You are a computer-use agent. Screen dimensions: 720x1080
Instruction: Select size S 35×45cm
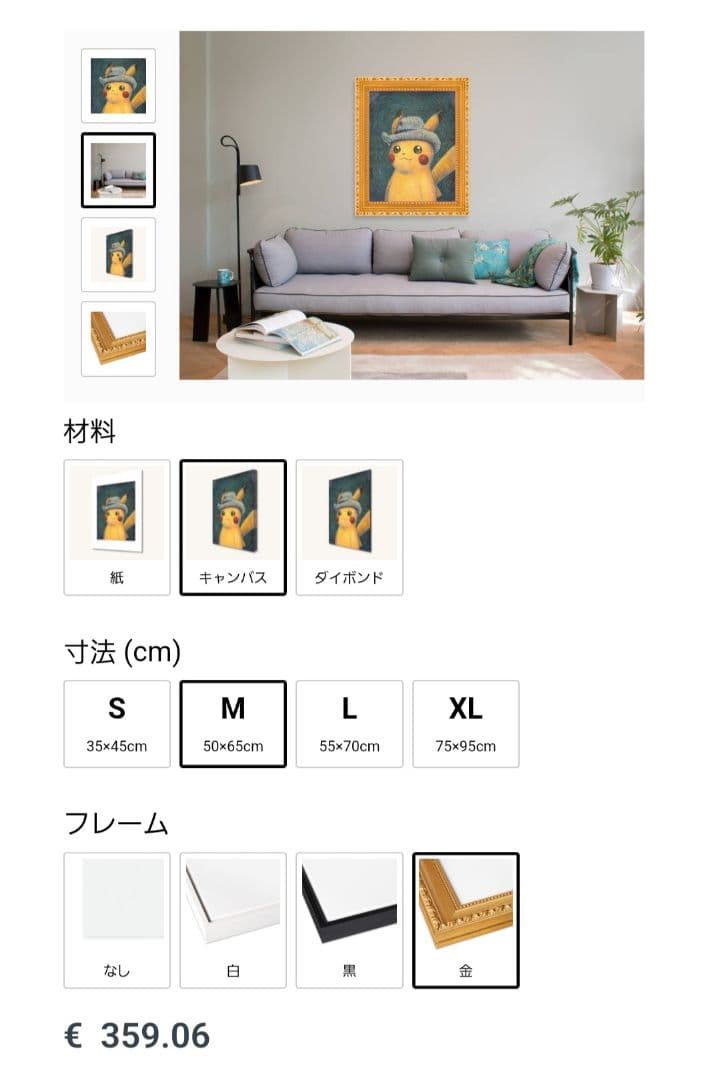pyautogui.click(x=117, y=723)
